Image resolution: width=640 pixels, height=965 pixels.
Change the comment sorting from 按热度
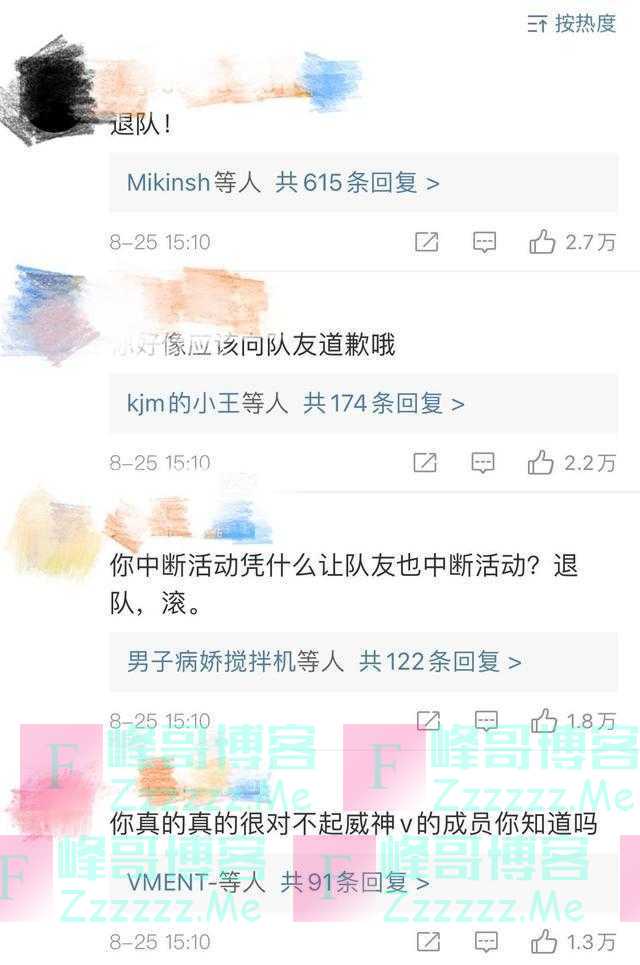tap(571, 24)
